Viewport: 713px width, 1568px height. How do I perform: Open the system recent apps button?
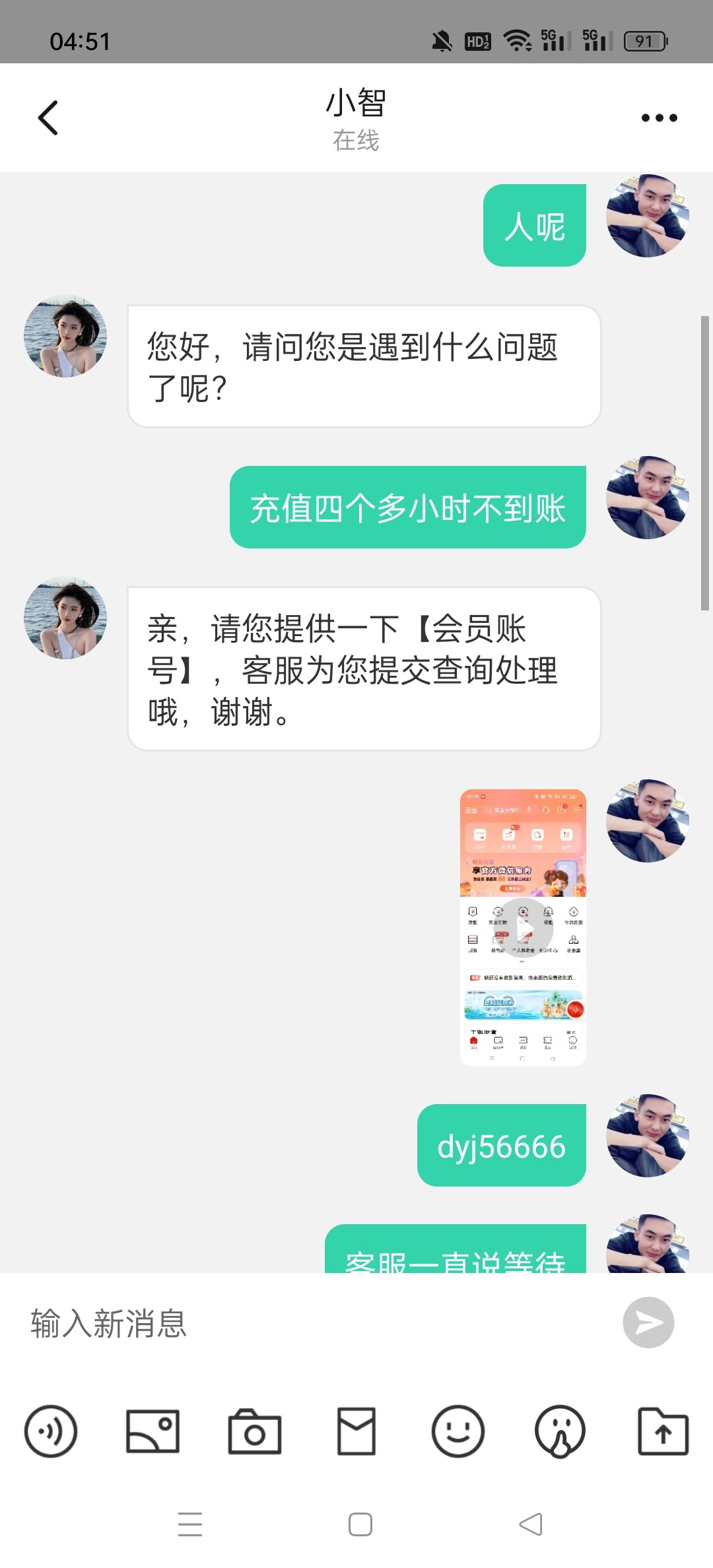coord(190,1524)
